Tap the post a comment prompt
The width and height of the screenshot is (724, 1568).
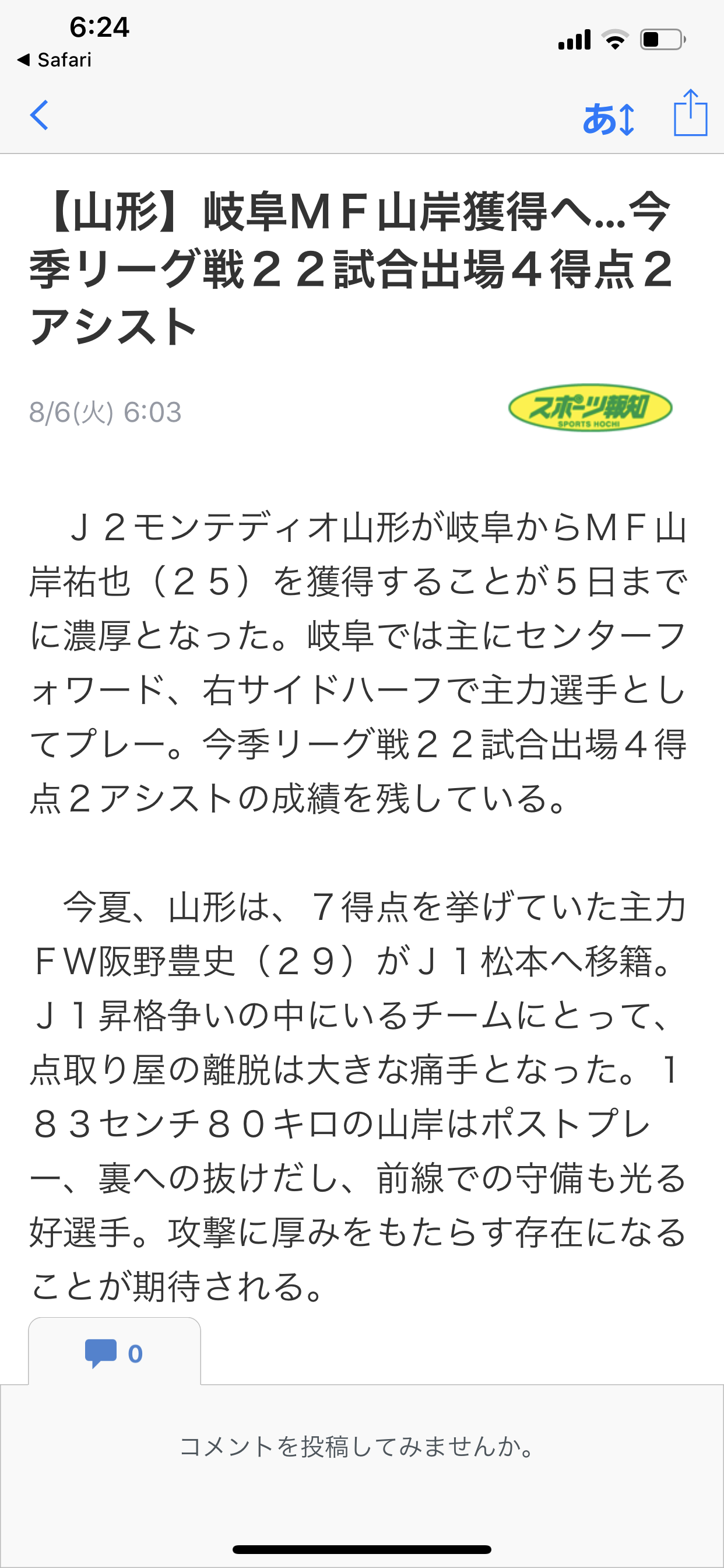point(358,1447)
